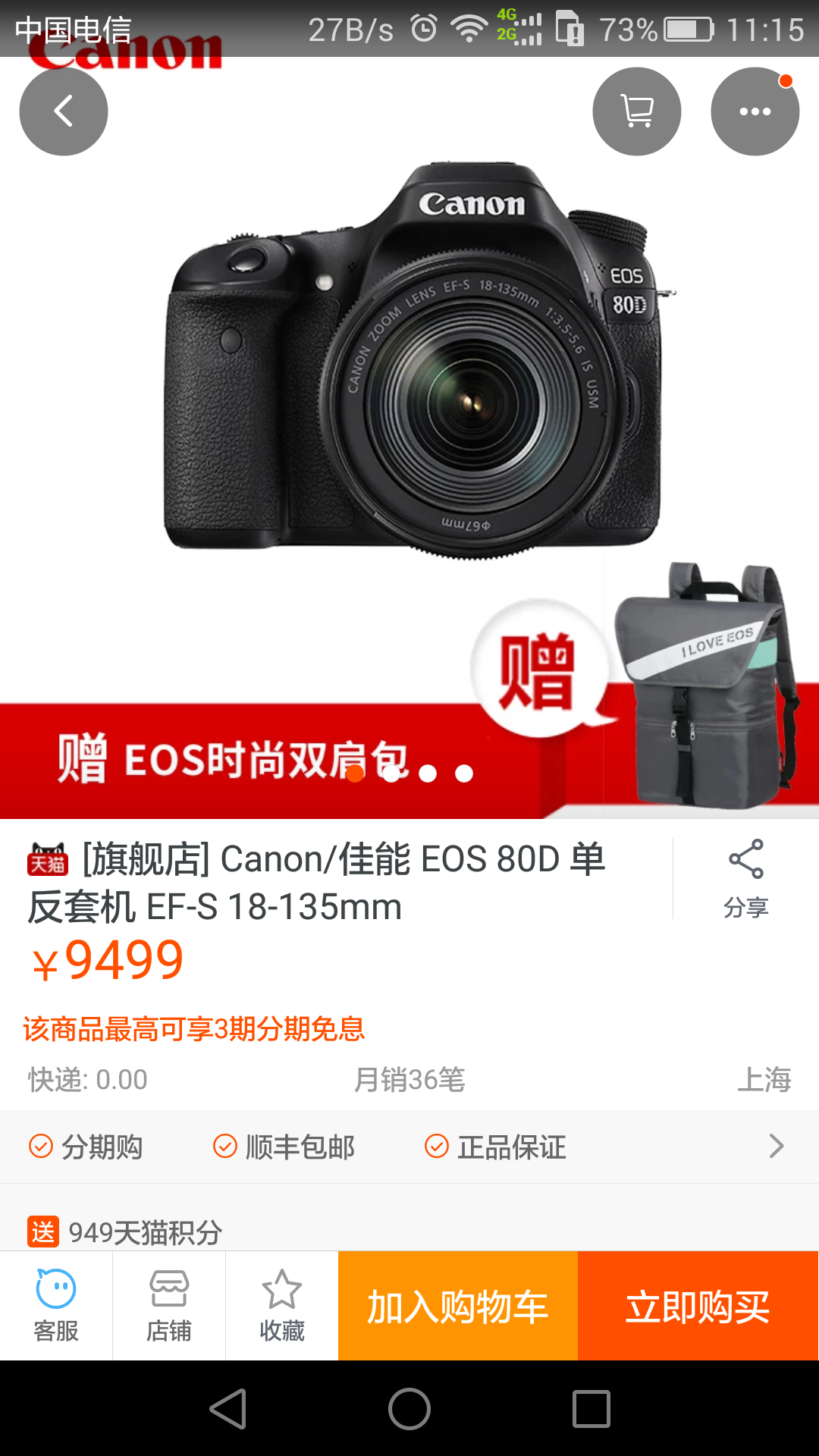Share this Canon EOS 80D product

pyautogui.click(x=745, y=878)
